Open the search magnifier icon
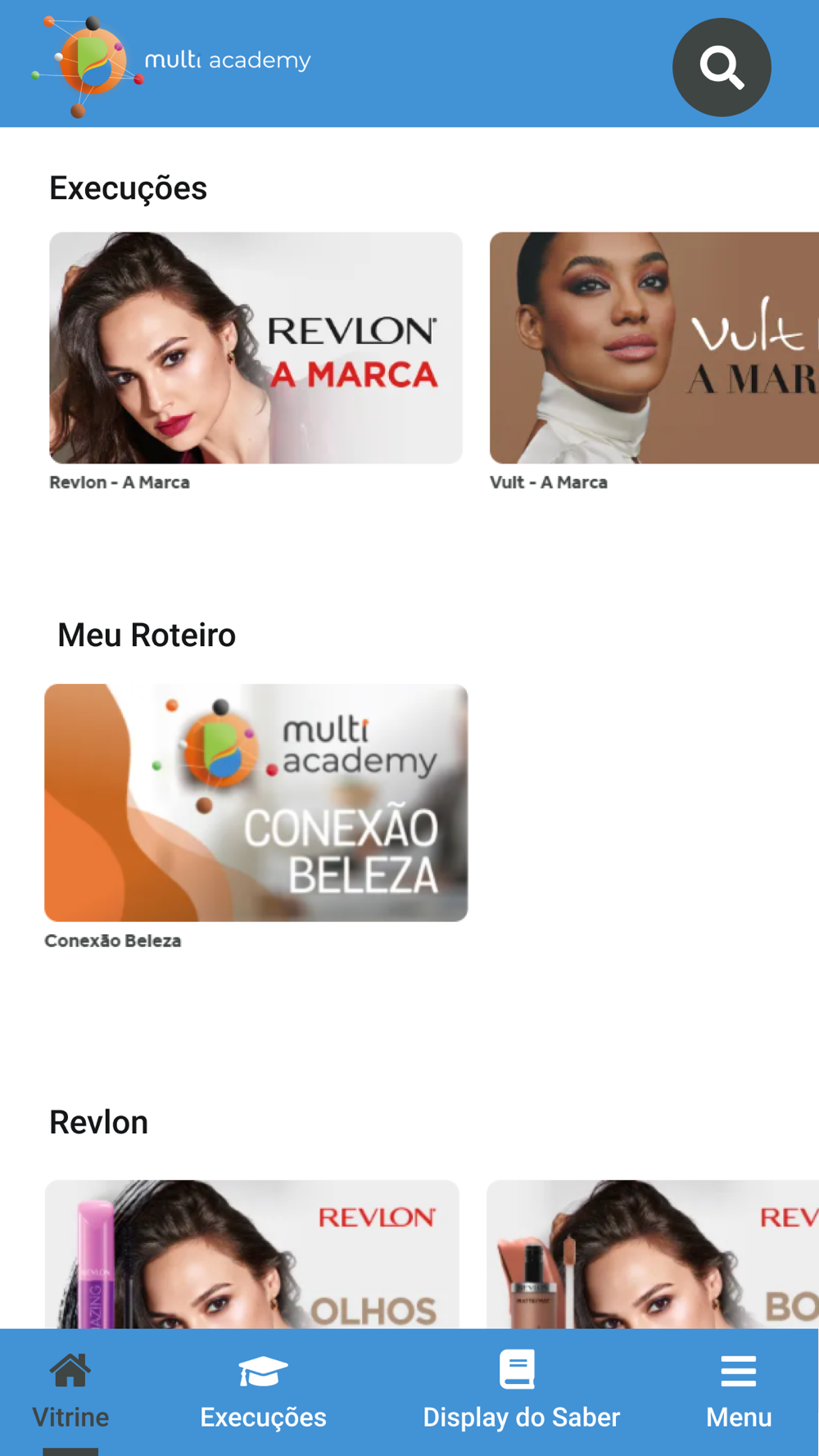Screen dimensions: 819x1456 [x=722, y=67]
